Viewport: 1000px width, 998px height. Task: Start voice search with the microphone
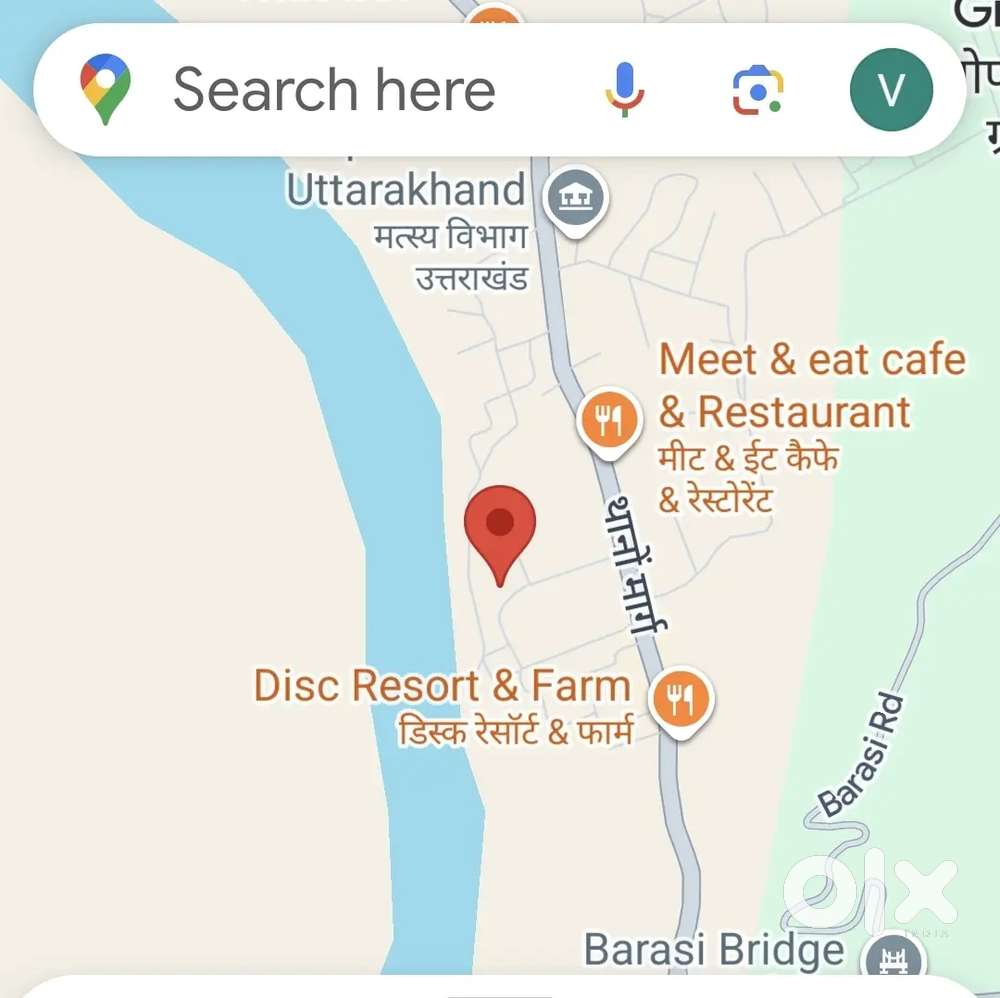[x=625, y=90]
